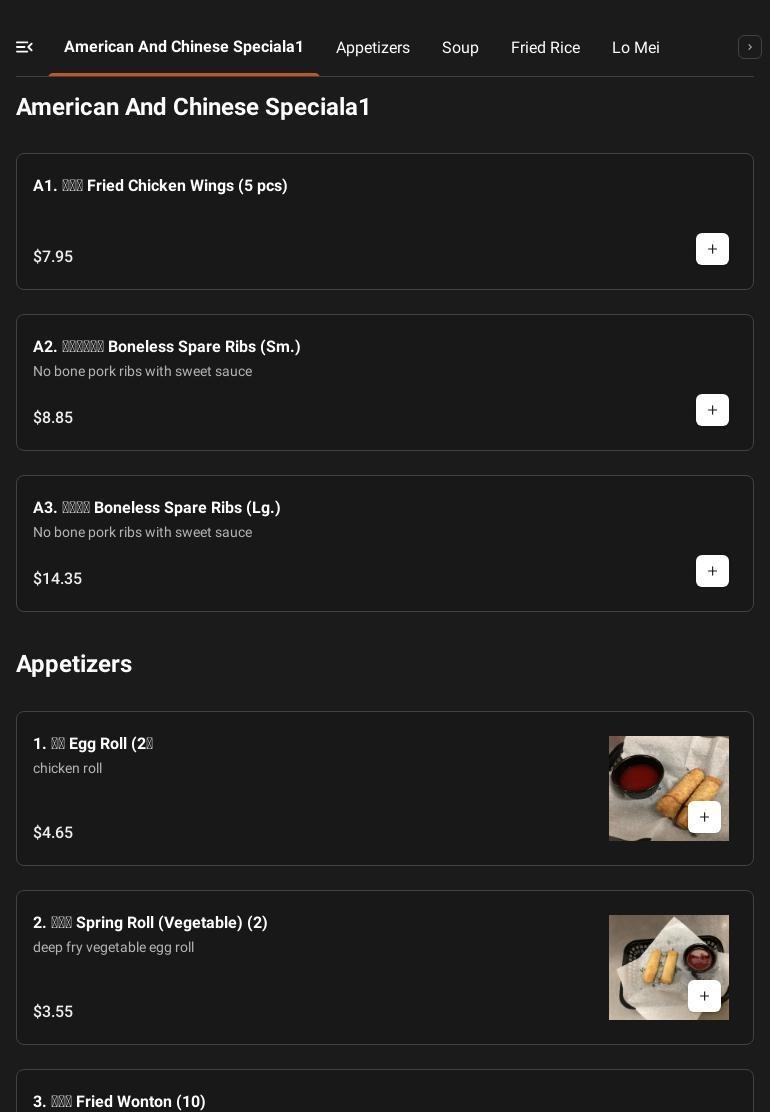The height and width of the screenshot is (1112, 770).
Task: Add Boneless Spare Ribs (Lg.) to cart
Action: coord(712,571)
